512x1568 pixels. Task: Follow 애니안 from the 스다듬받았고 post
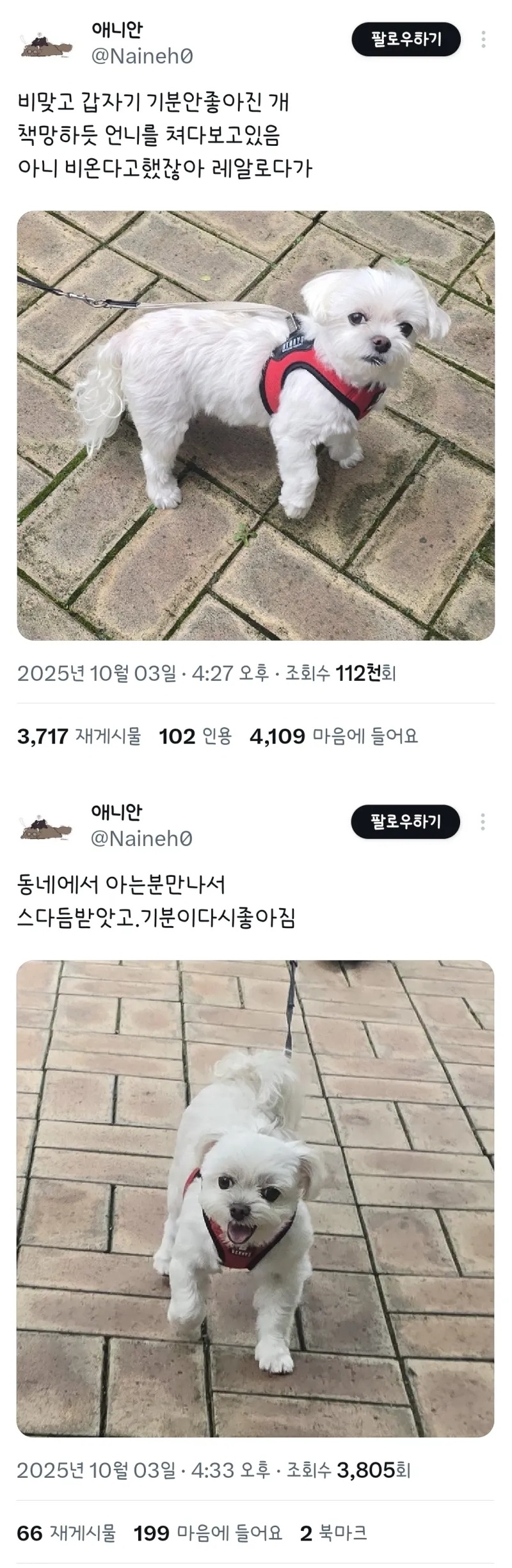pyautogui.click(x=406, y=822)
